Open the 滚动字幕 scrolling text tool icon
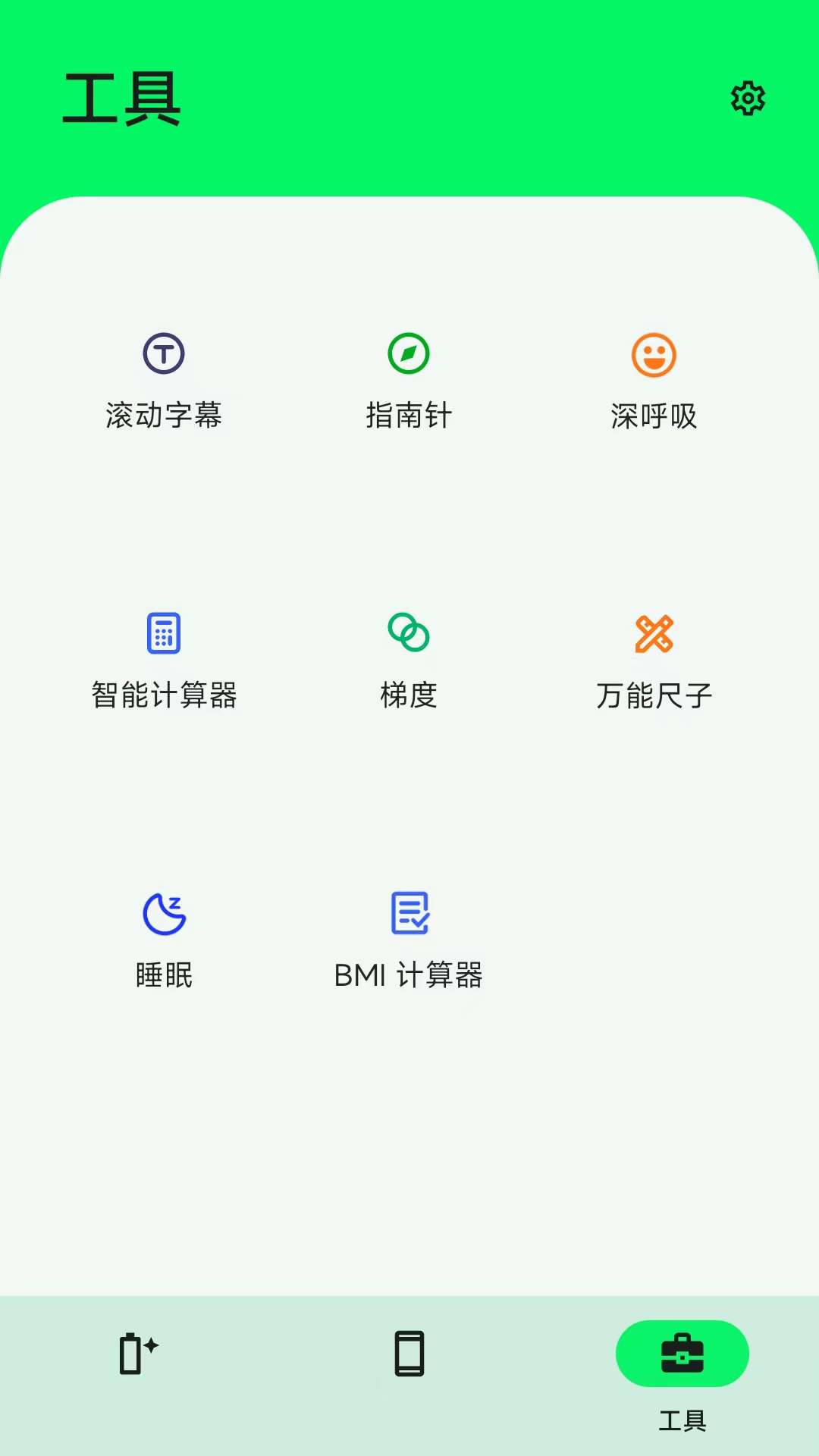The height and width of the screenshot is (1456, 819). (164, 353)
